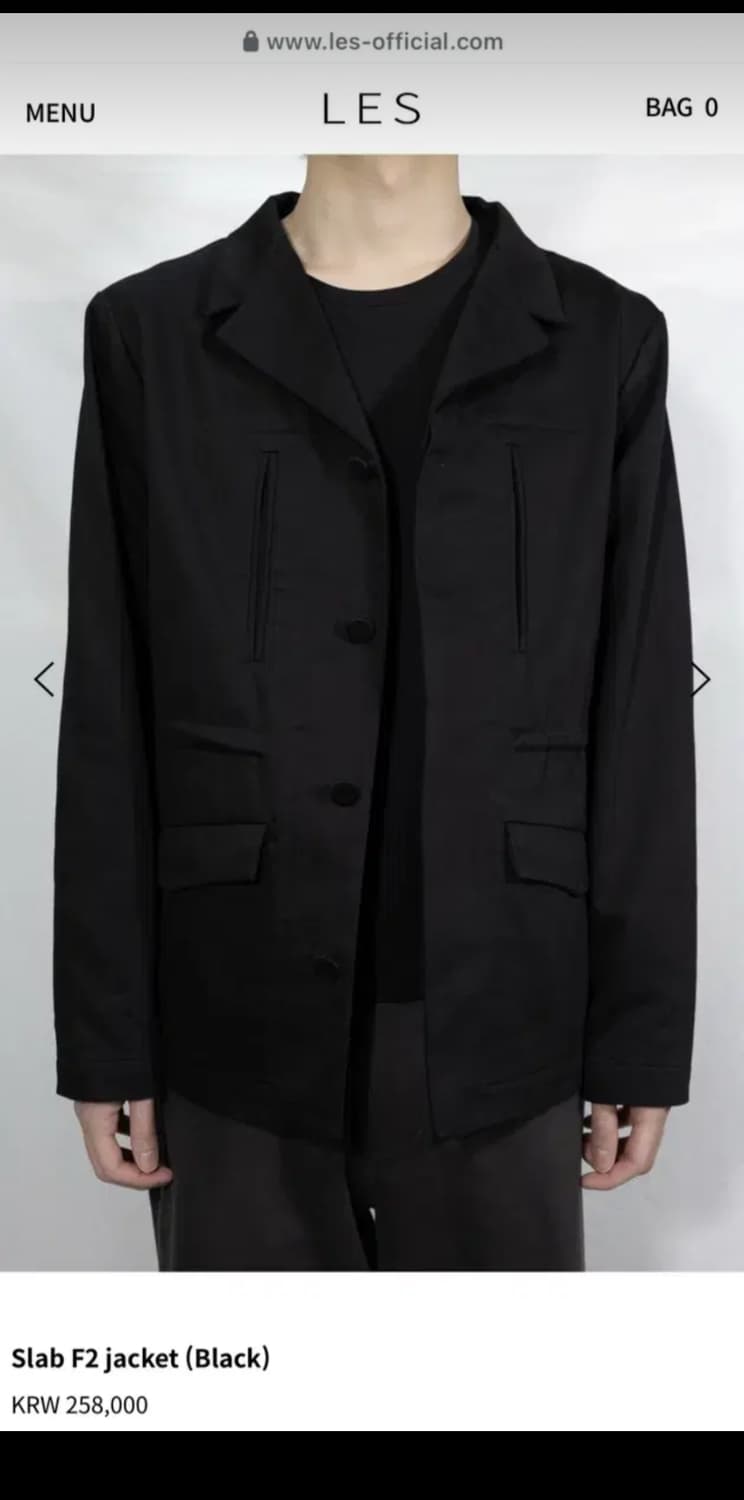Click the jacket photo to enlarge it

(372, 700)
